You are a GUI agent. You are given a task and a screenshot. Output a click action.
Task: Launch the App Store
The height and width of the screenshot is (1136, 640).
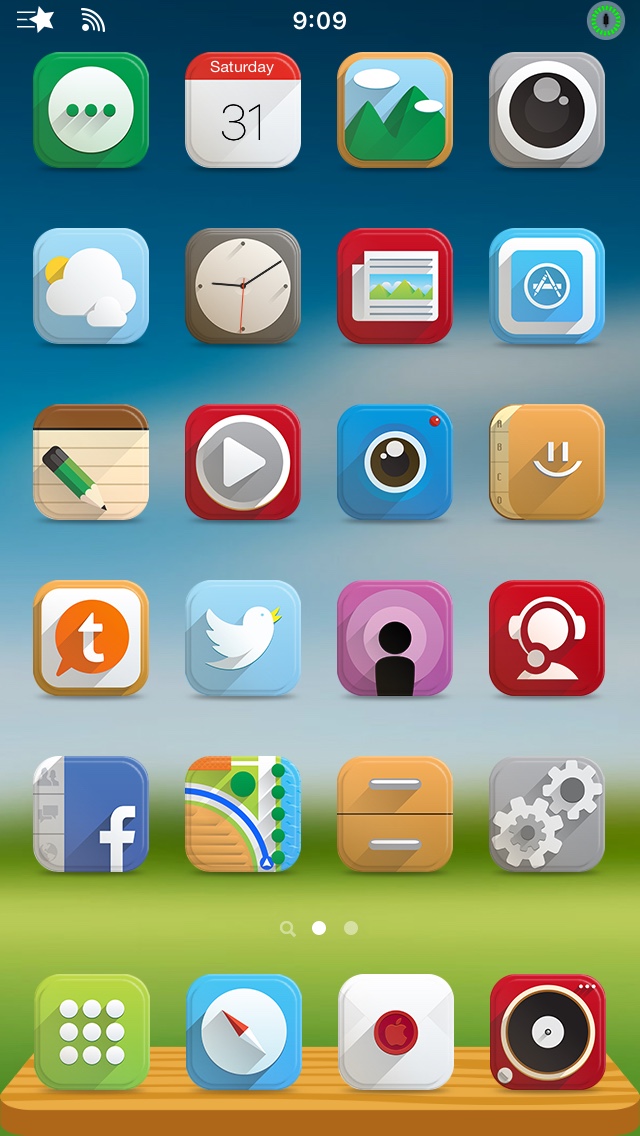tap(547, 286)
